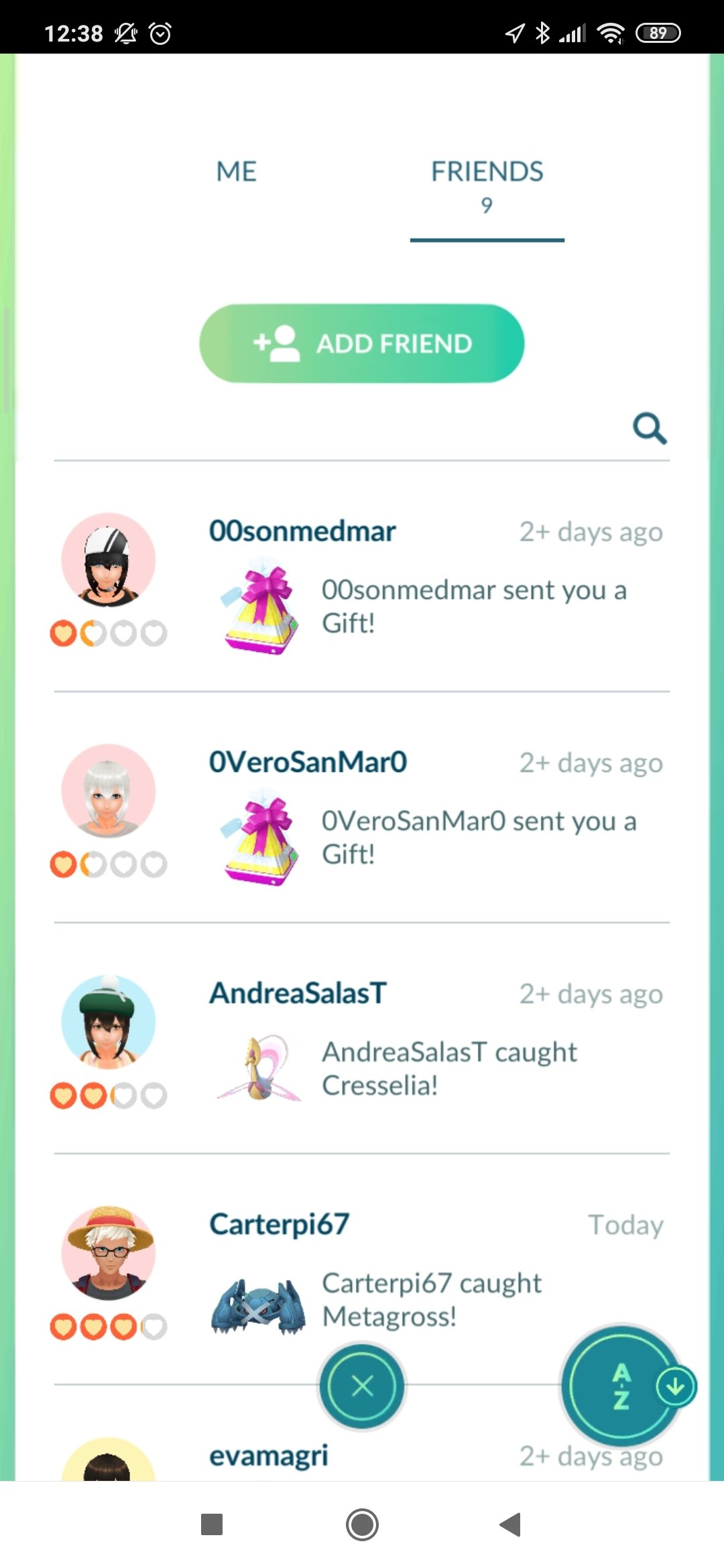Open friend 0VeroSanMar0's profile
The height and width of the screenshot is (1568, 724).
pyautogui.click(x=362, y=808)
